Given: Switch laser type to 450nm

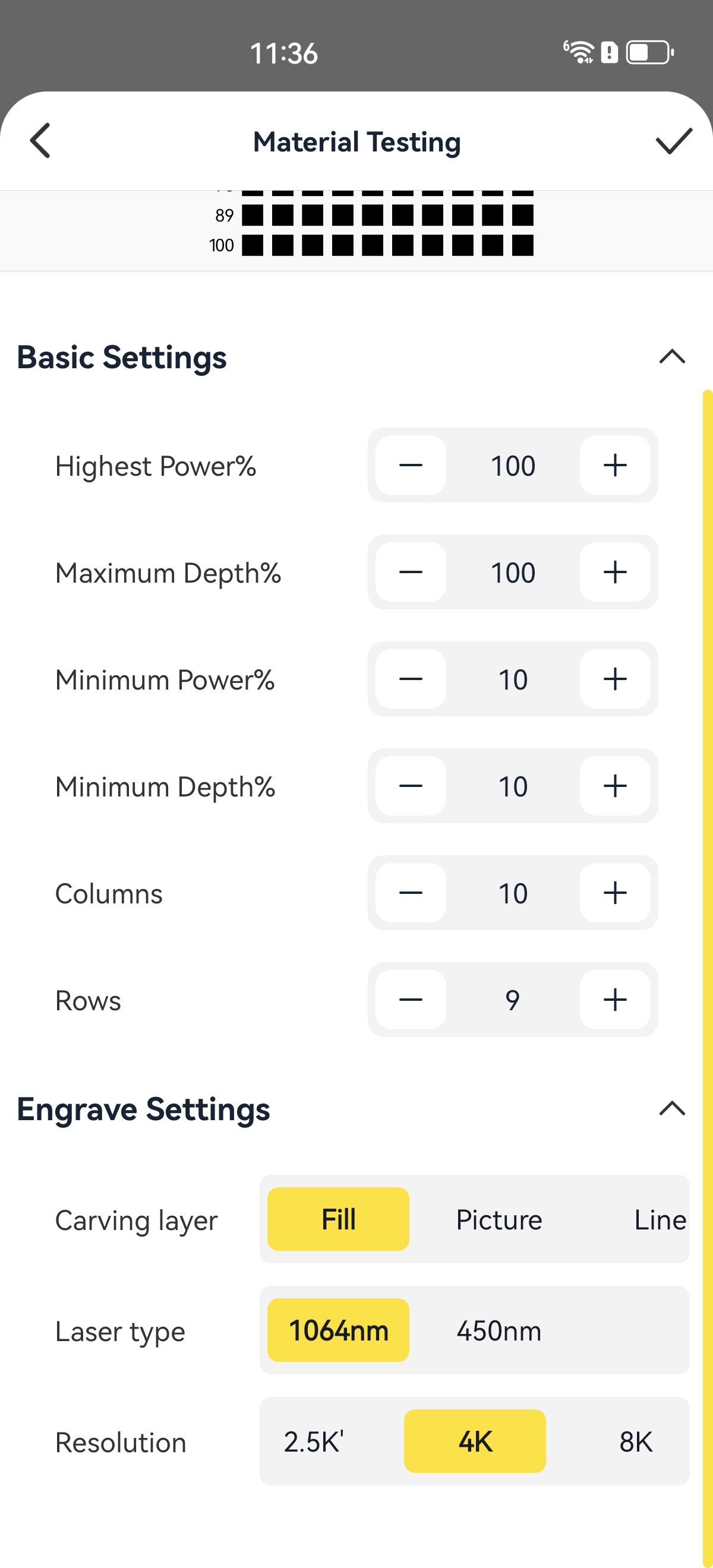Looking at the screenshot, I should pos(499,1330).
